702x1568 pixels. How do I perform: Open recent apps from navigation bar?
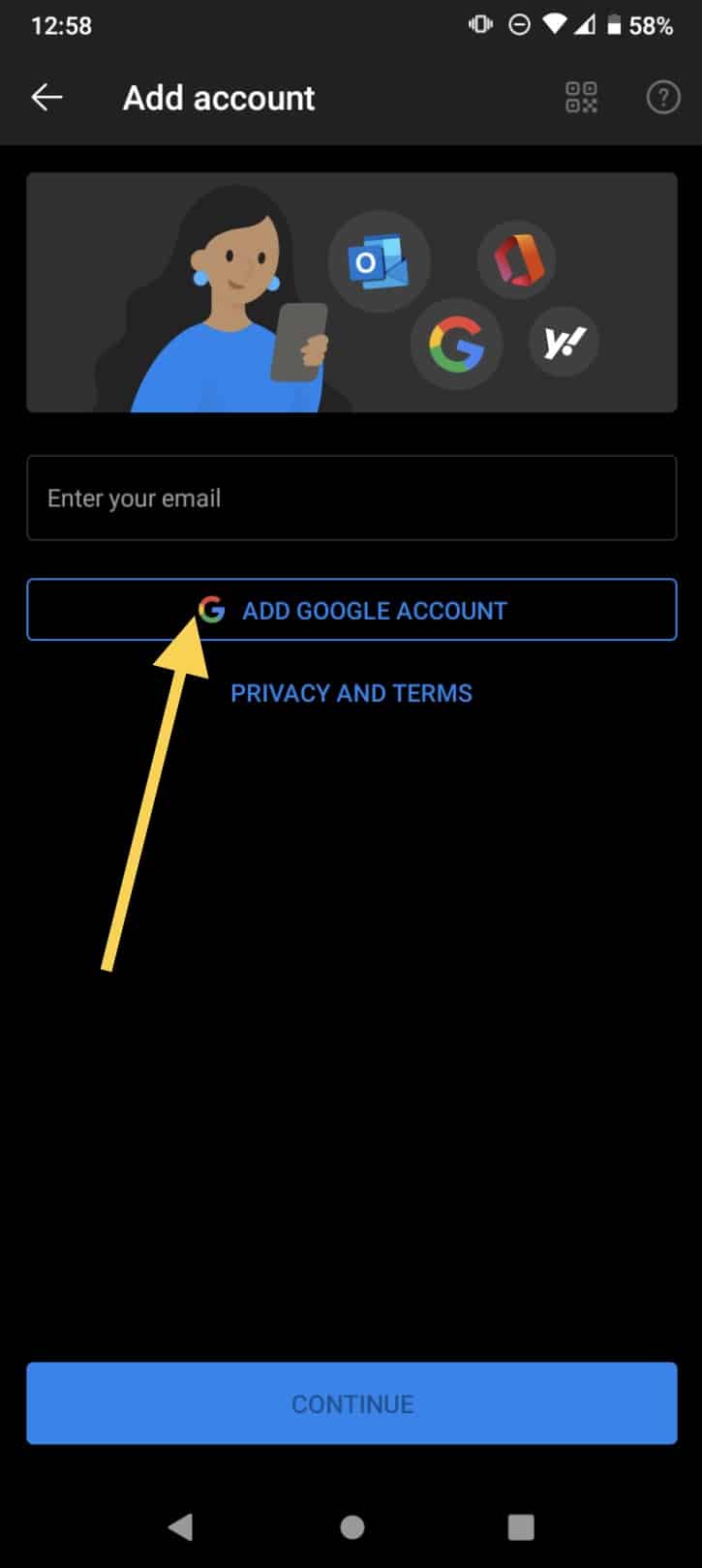tap(521, 1527)
